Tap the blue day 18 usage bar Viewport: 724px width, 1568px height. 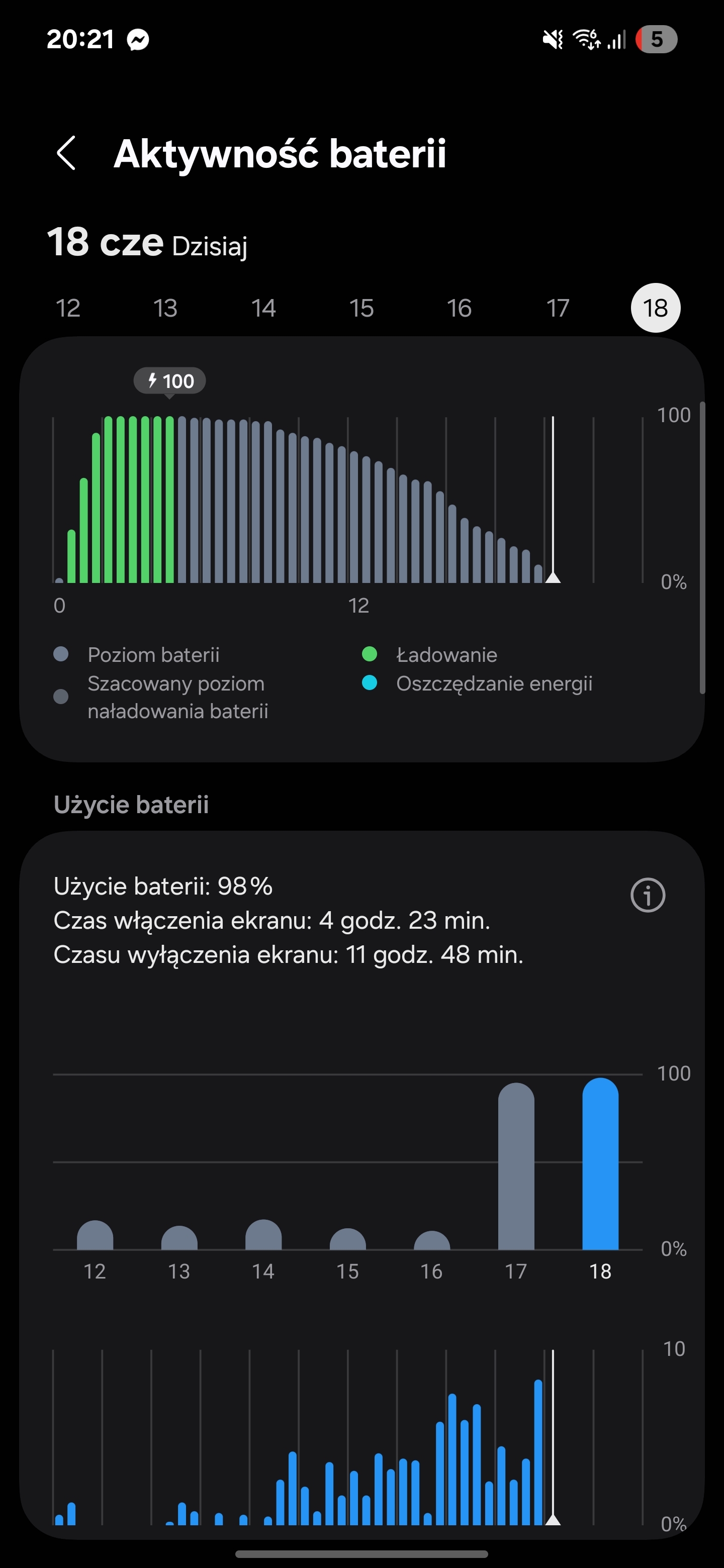pos(600,1164)
